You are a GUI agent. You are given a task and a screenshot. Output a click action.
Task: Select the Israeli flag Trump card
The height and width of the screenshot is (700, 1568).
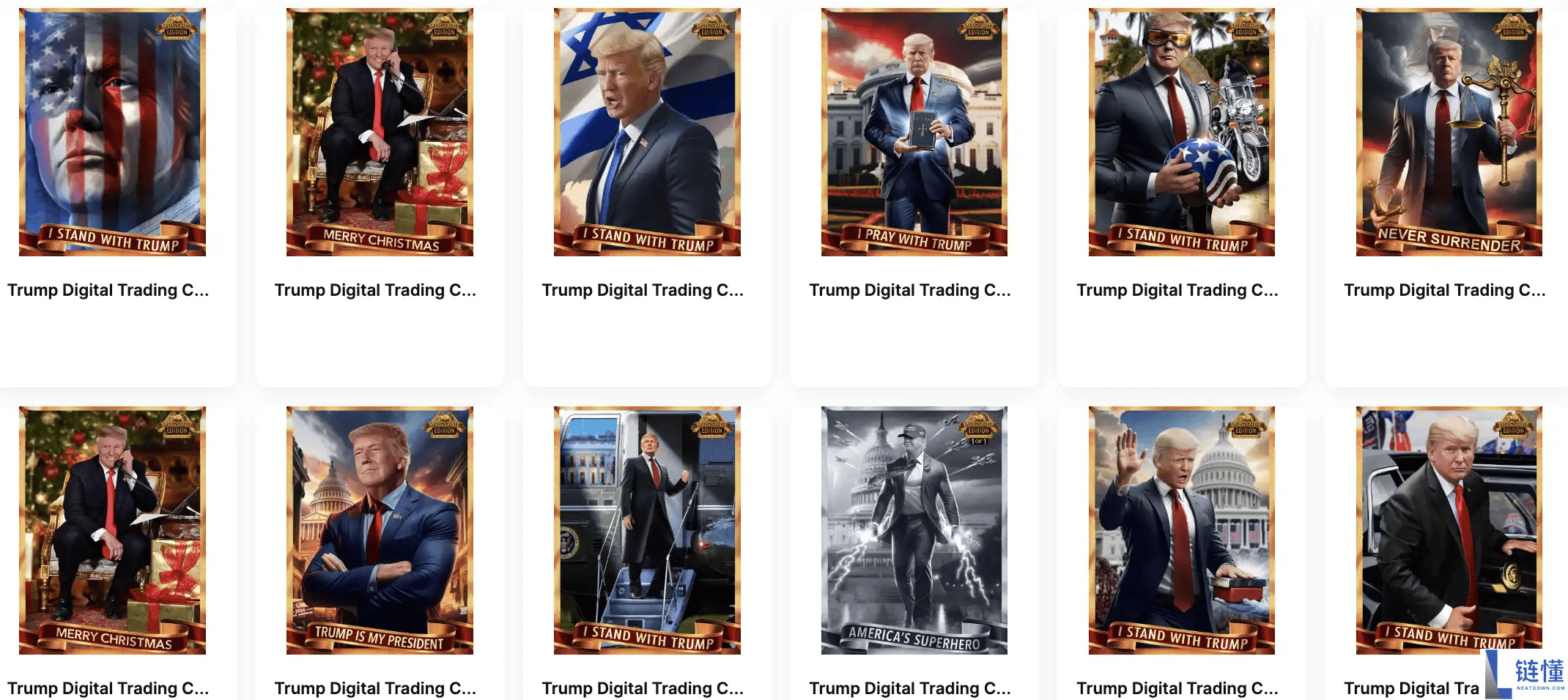pos(647,133)
